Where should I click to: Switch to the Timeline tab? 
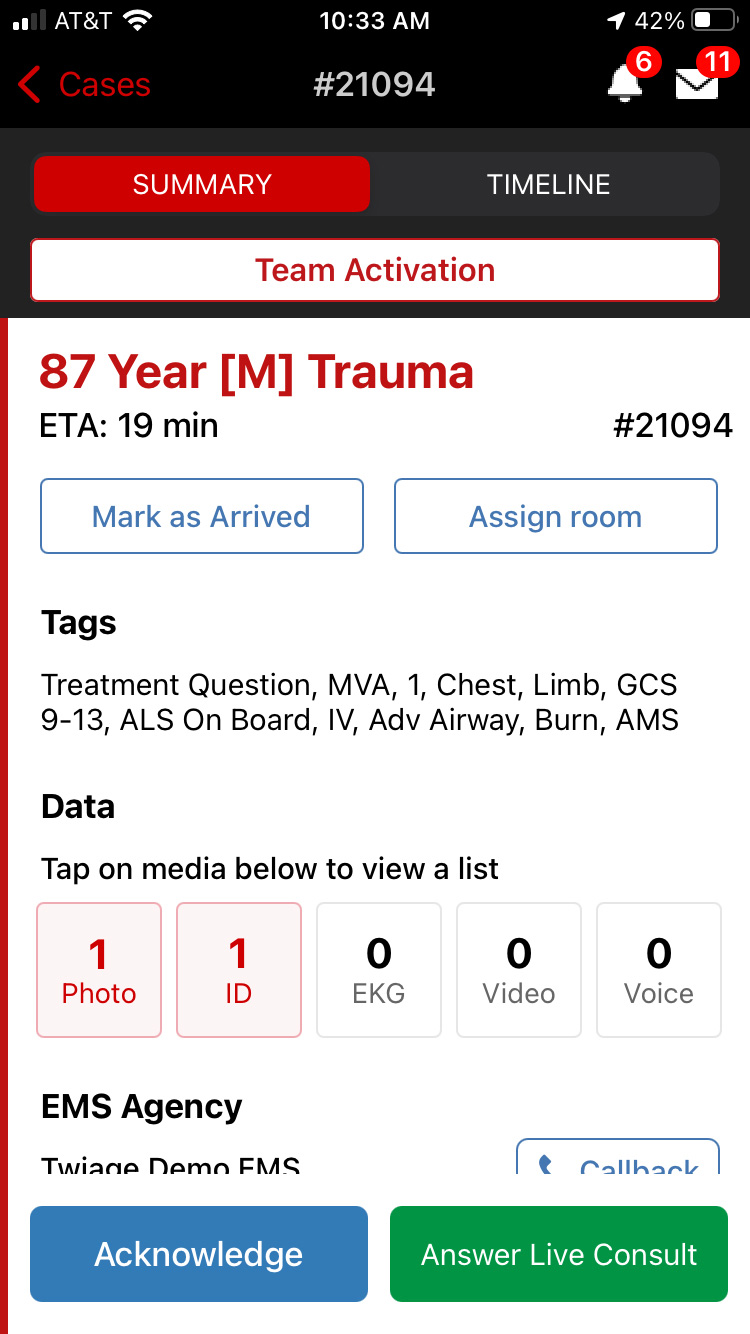(x=548, y=185)
